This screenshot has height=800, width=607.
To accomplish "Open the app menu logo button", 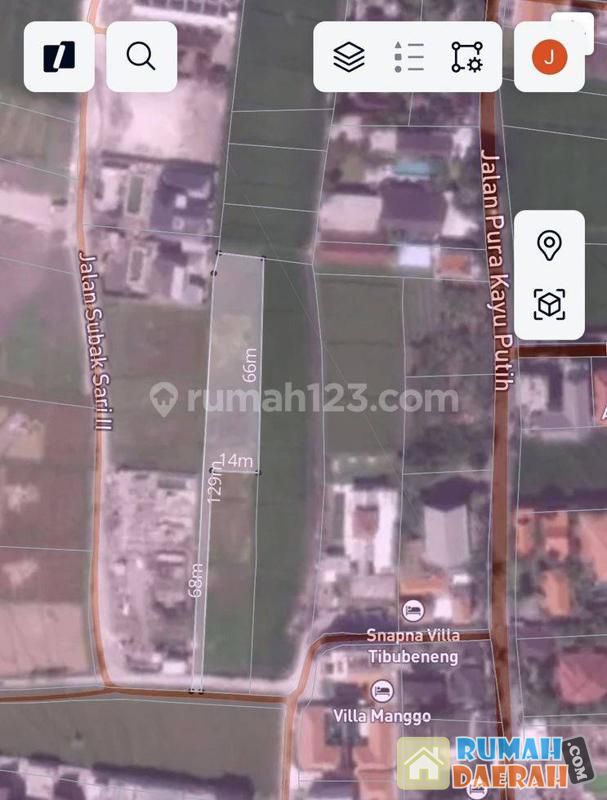I will [59, 57].
